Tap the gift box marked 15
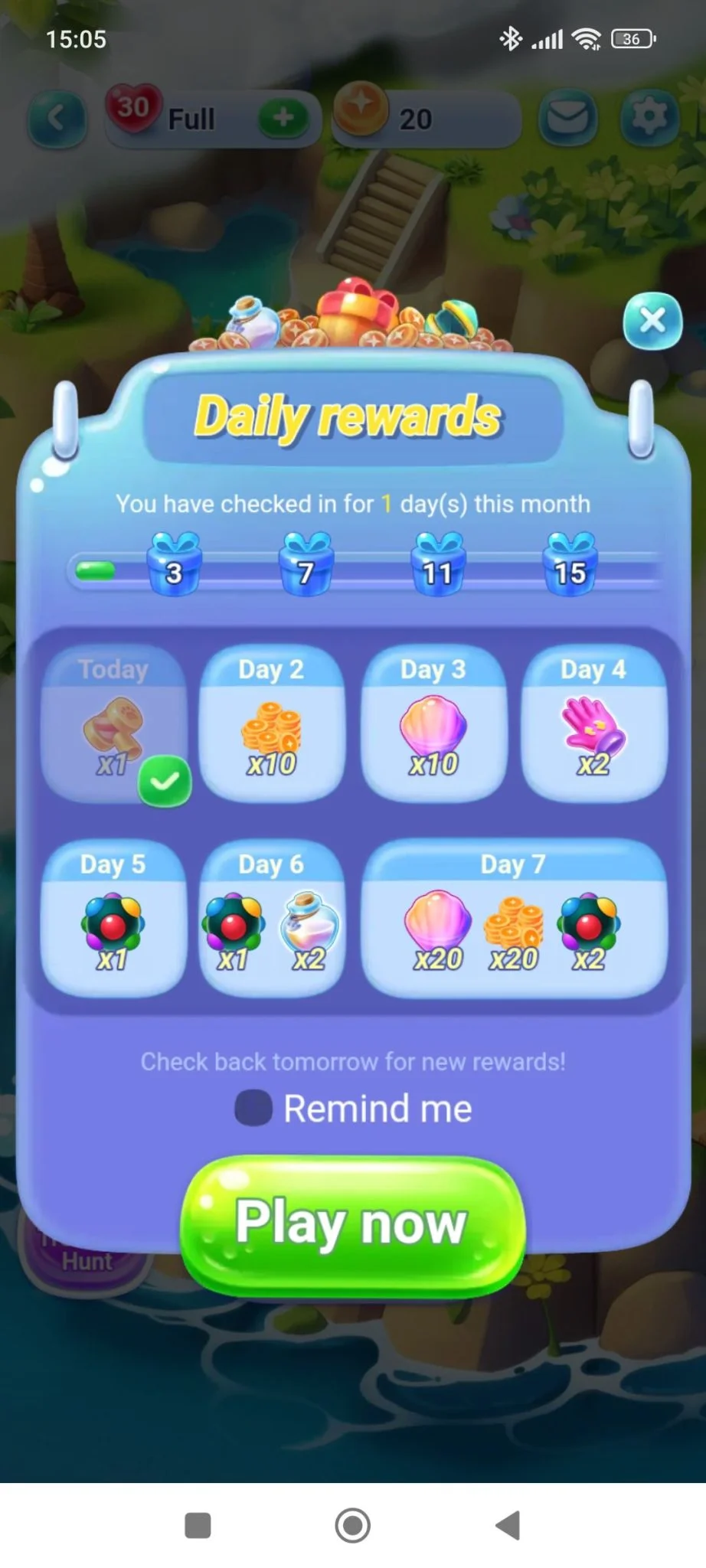This screenshot has width=706, height=1568. click(x=570, y=565)
